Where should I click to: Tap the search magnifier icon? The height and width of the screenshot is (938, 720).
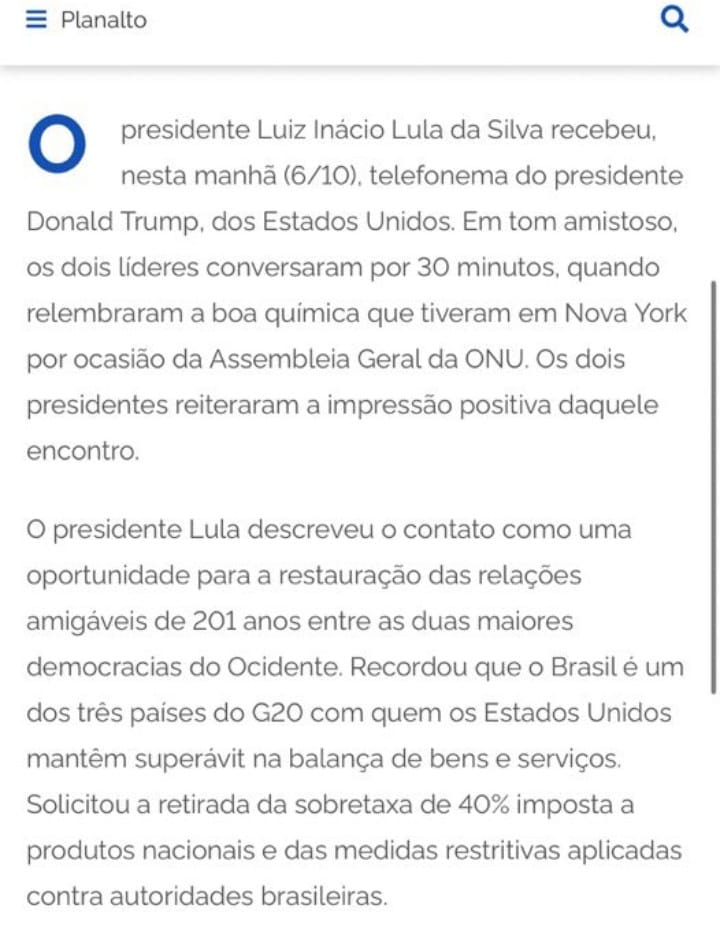pos(675,19)
